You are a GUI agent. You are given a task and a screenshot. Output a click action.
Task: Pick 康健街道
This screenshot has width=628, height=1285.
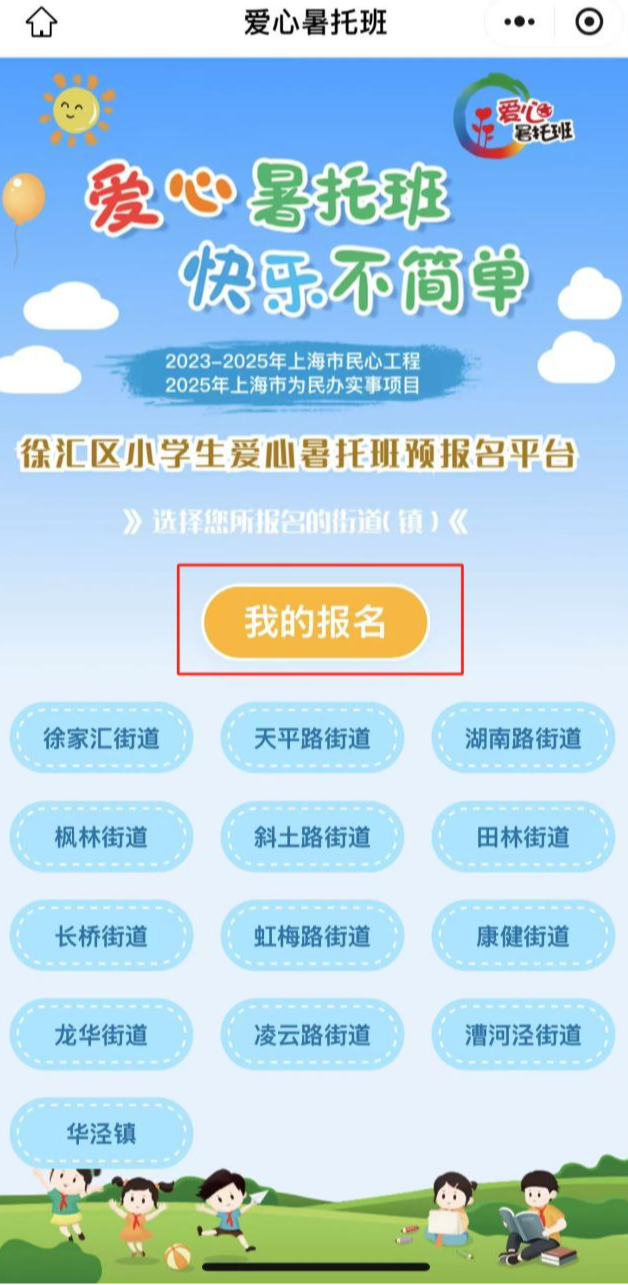pyautogui.click(x=523, y=936)
